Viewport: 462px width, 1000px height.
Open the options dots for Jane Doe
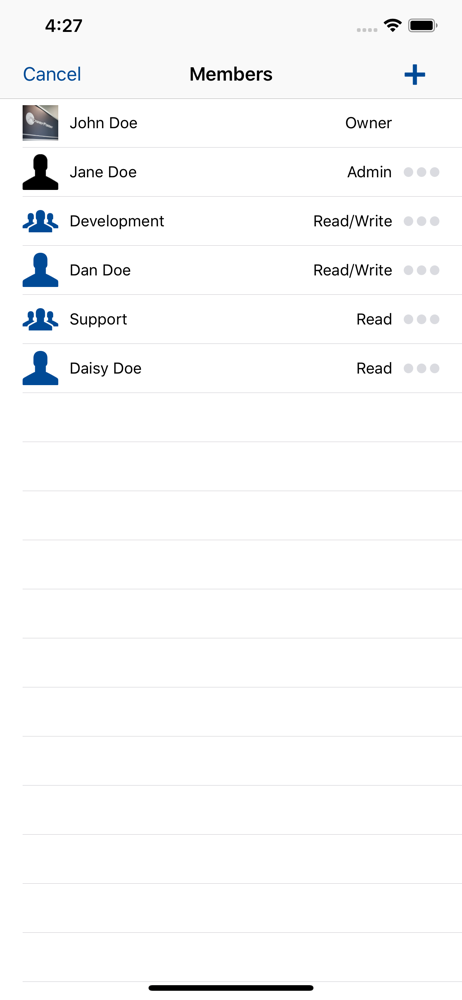(x=421, y=172)
